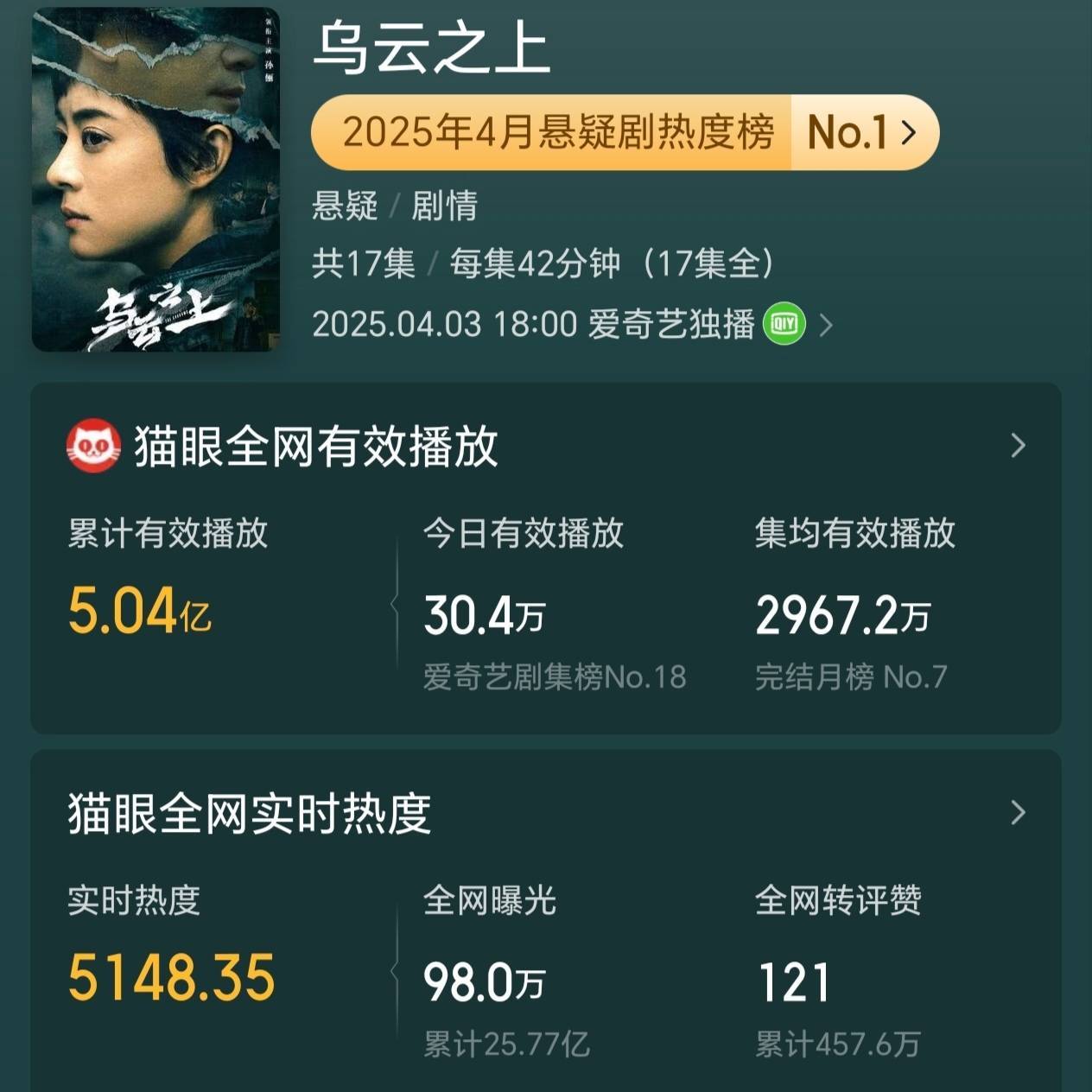Open the 2025年4月悬疑剧热度榜 No.1 ranking badge
The width and height of the screenshot is (1092, 1092).
coord(624,132)
